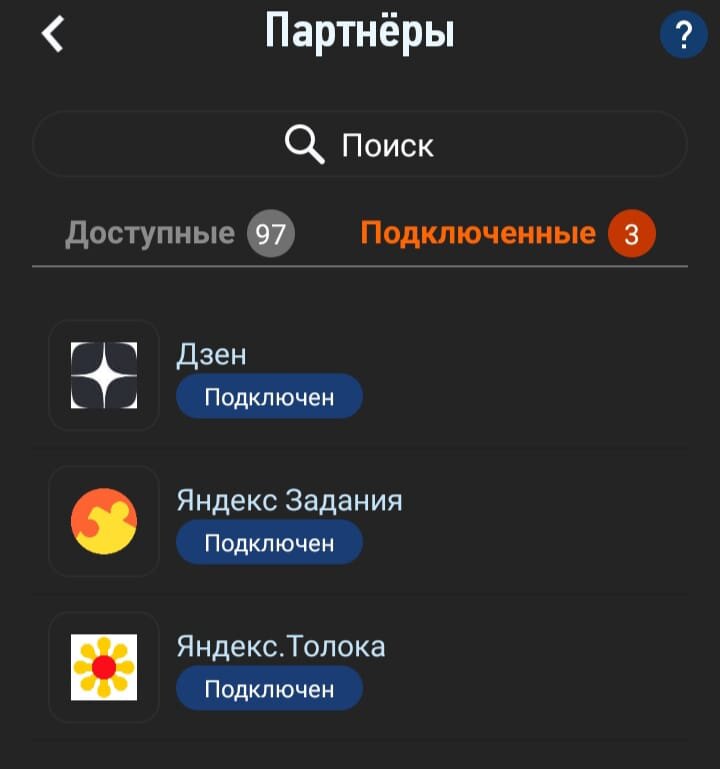Tap the Подключен badge under Дзен
Screen dimensions: 720x769
[x=269, y=396]
